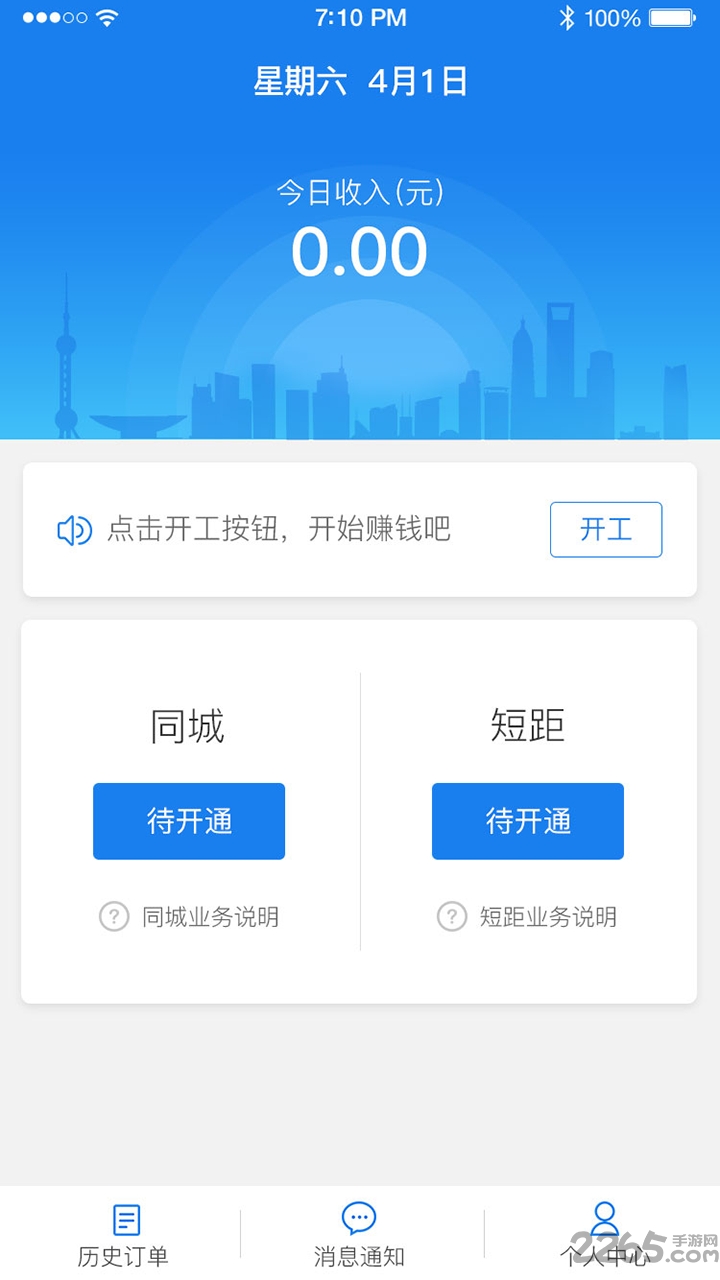
Task: Click the battery indicator in the status bar
Action: coord(672,17)
